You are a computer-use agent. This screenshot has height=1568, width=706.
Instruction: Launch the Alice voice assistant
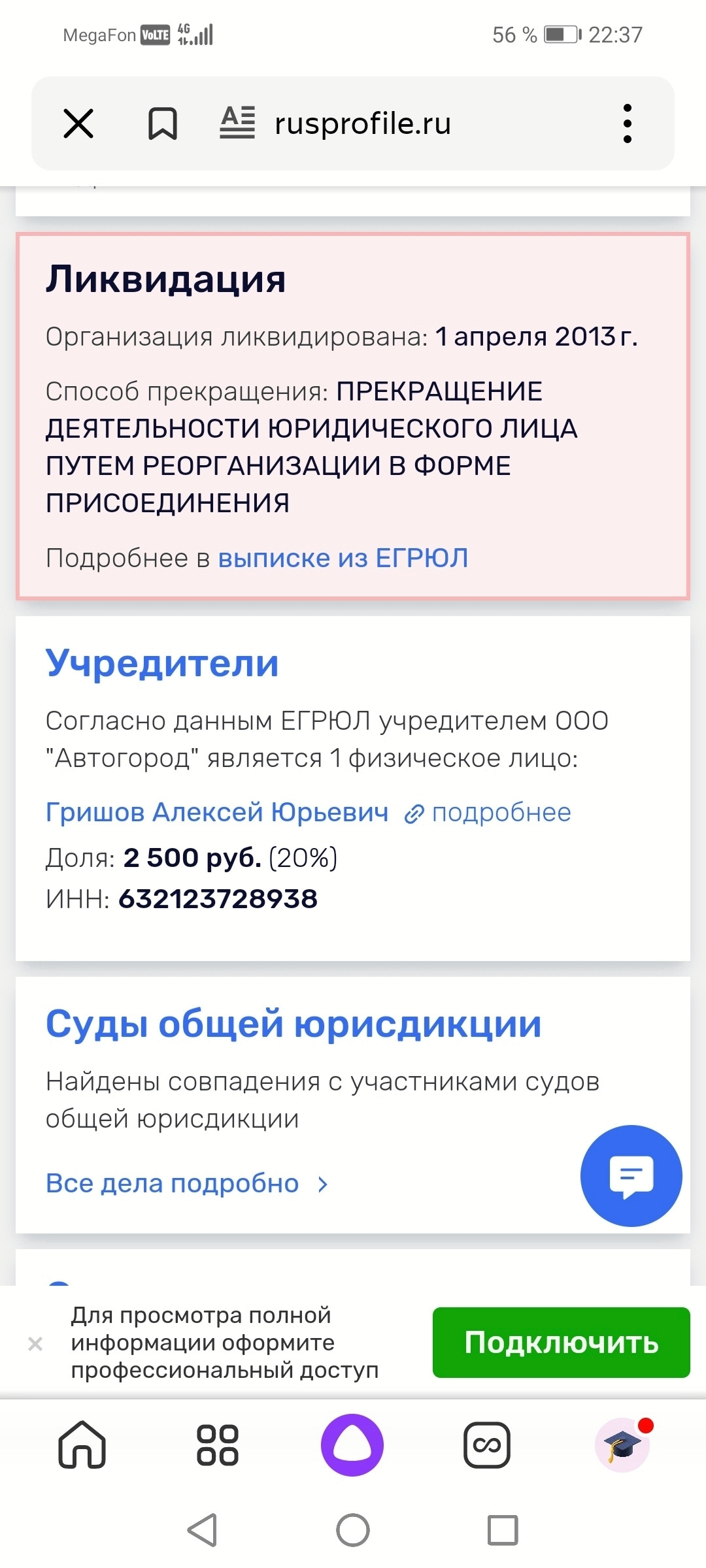tap(352, 1445)
